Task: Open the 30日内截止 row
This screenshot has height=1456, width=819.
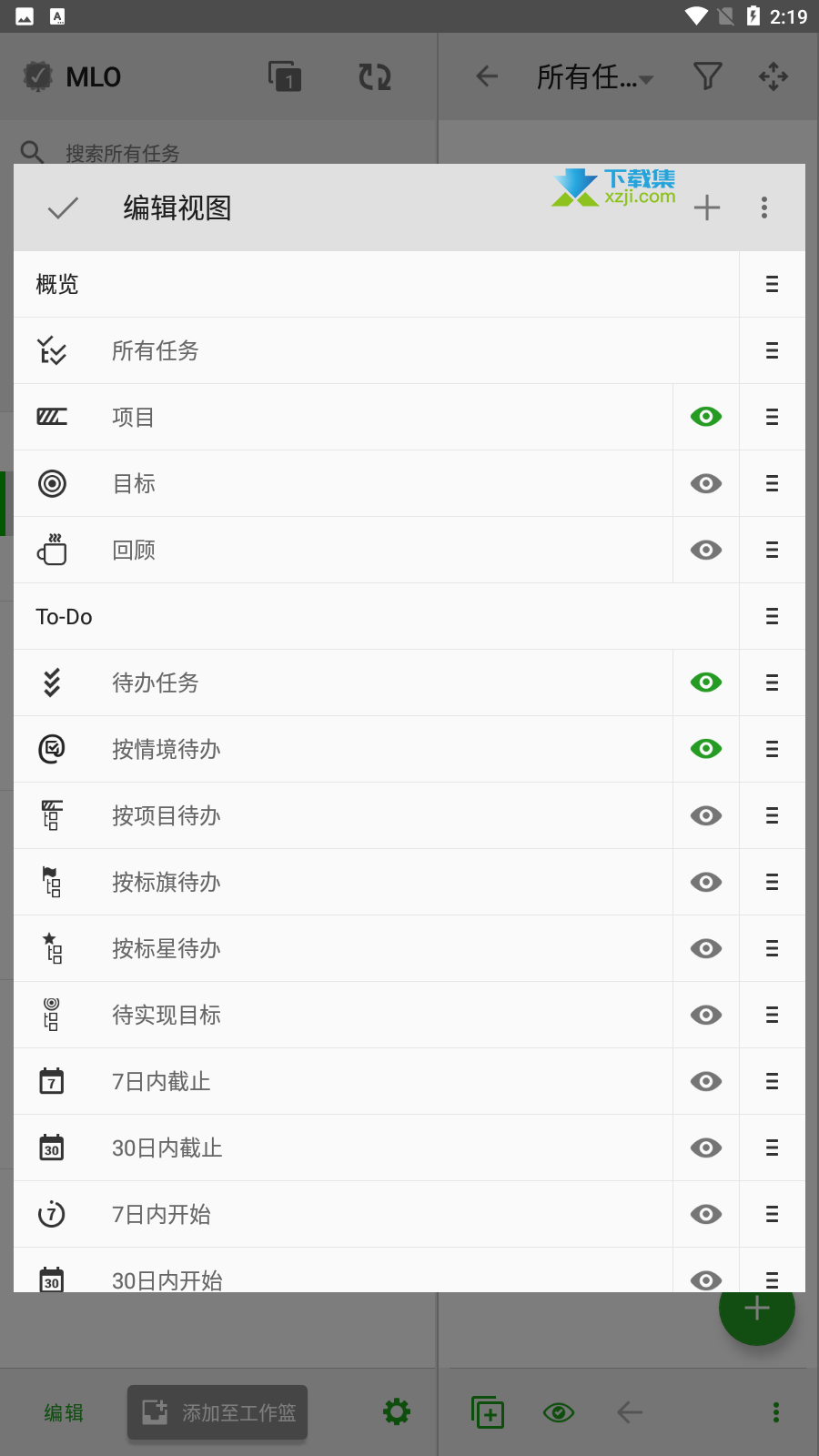Action: (x=343, y=1148)
